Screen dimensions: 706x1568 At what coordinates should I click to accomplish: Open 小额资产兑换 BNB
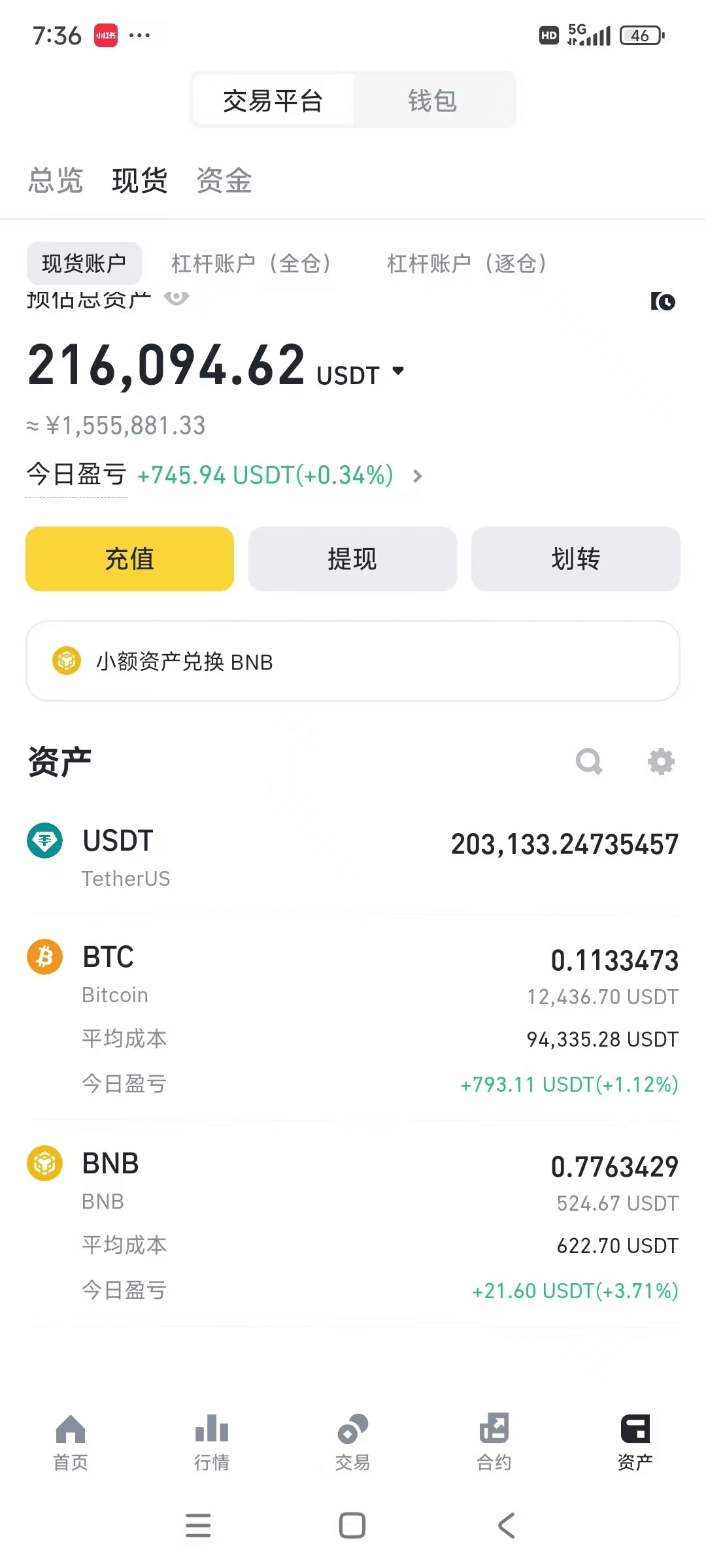click(353, 661)
